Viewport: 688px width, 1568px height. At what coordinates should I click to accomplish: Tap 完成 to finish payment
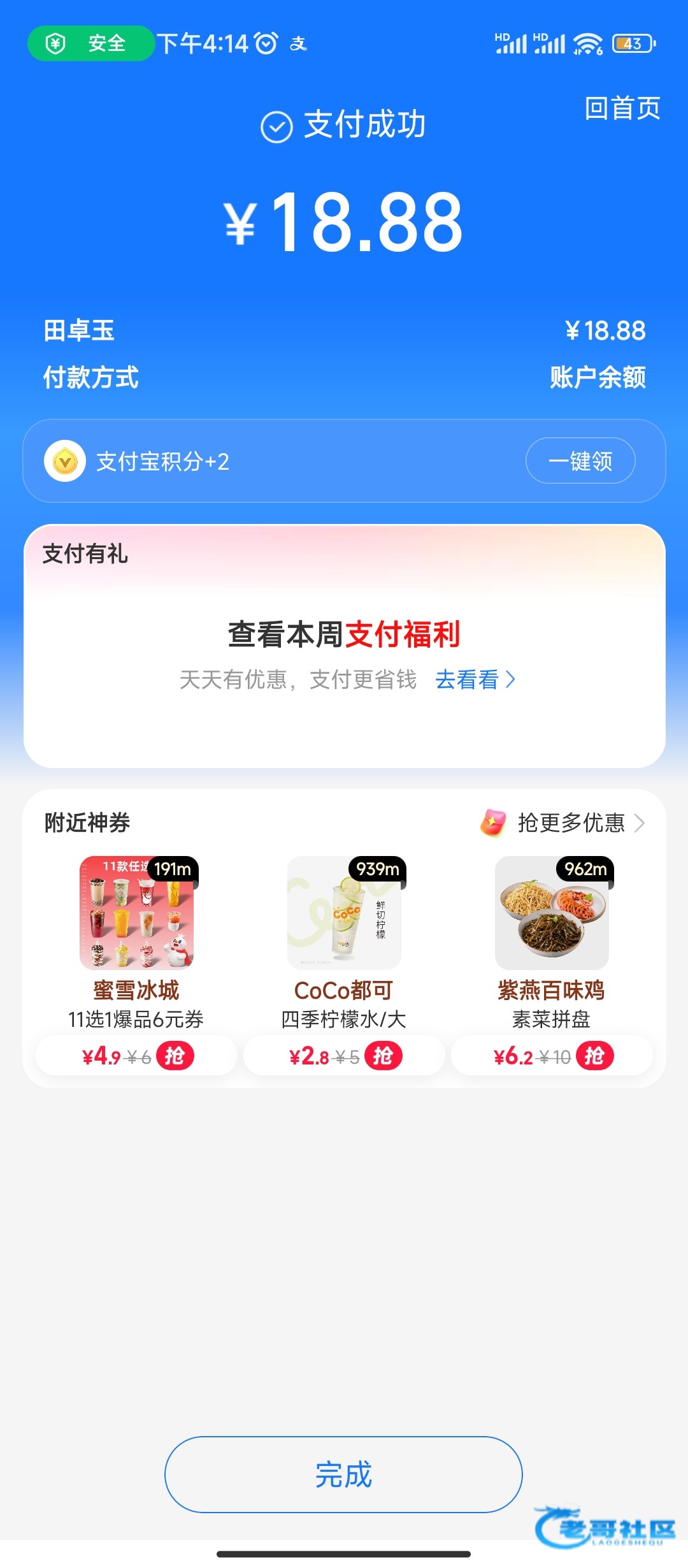pyautogui.click(x=343, y=1474)
